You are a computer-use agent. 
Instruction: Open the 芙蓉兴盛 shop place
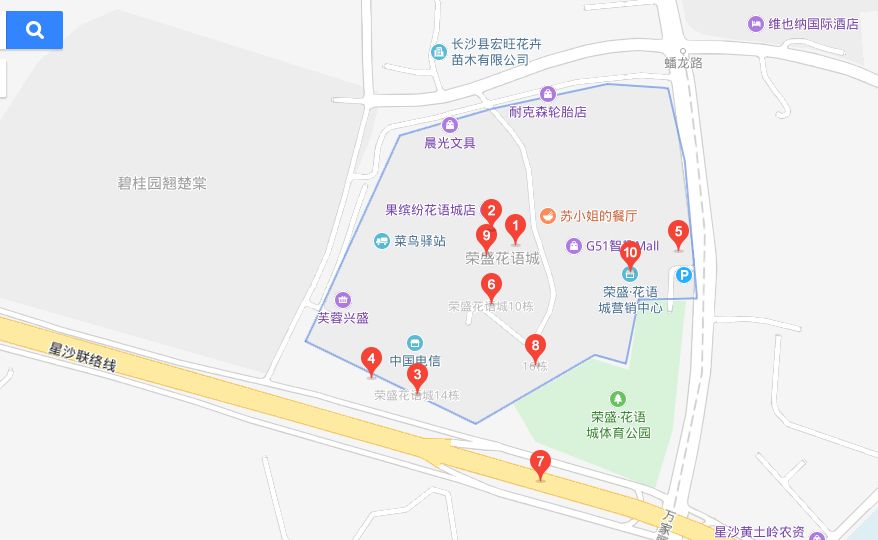coord(343,300)
